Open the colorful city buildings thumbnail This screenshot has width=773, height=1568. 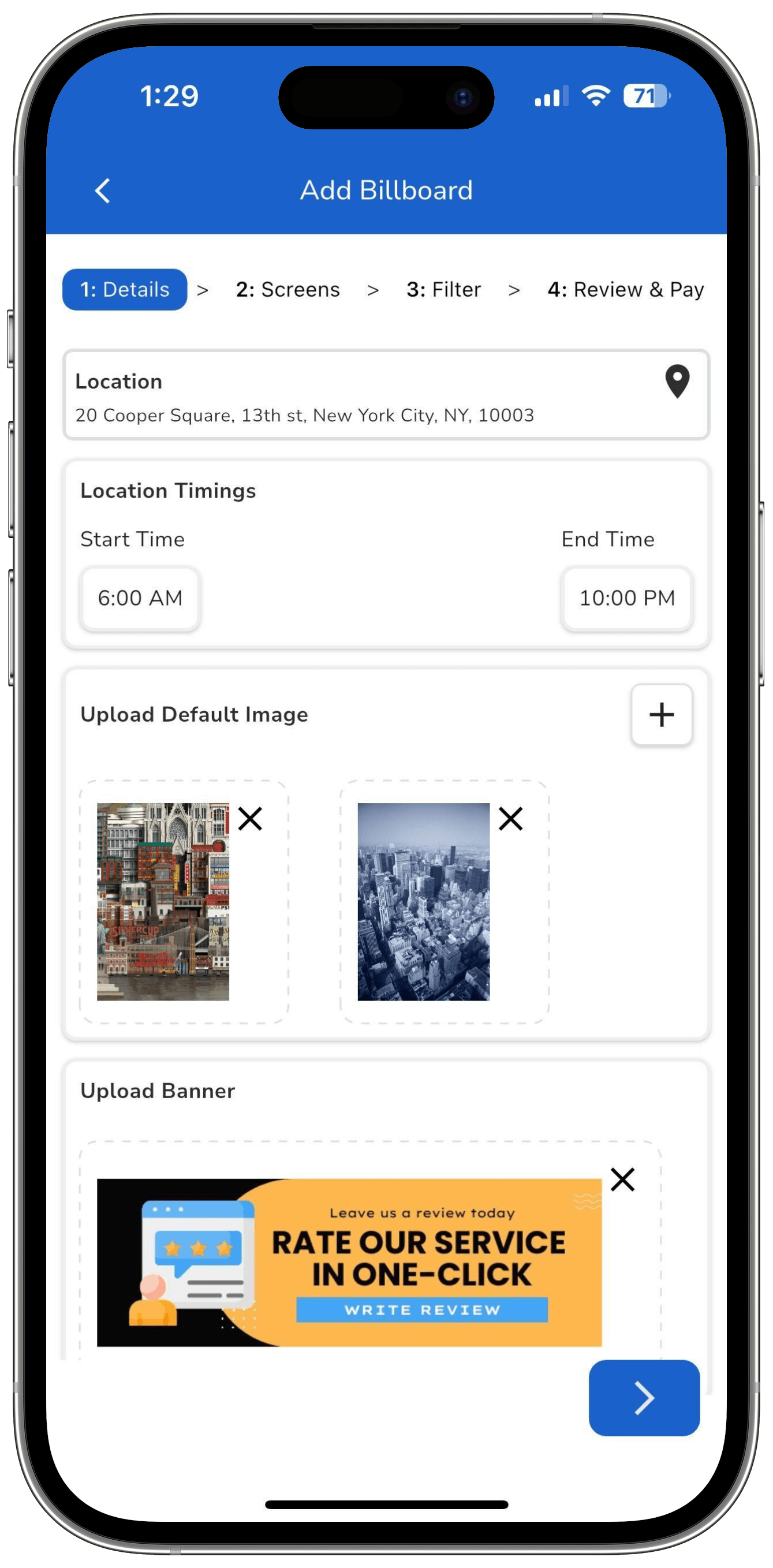(x=163, y=901)
